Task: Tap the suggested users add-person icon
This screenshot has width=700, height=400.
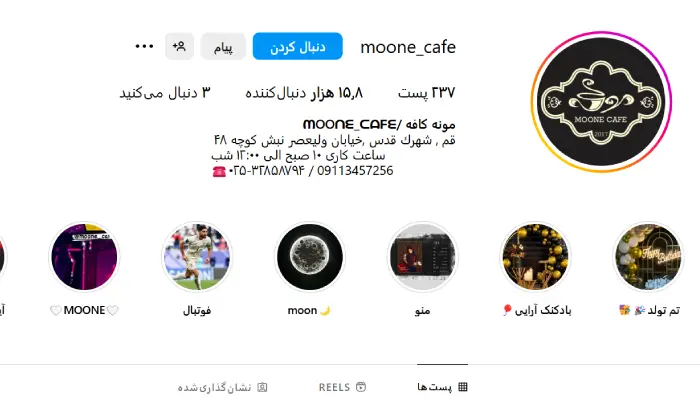Action: click(x=180, y=46)
